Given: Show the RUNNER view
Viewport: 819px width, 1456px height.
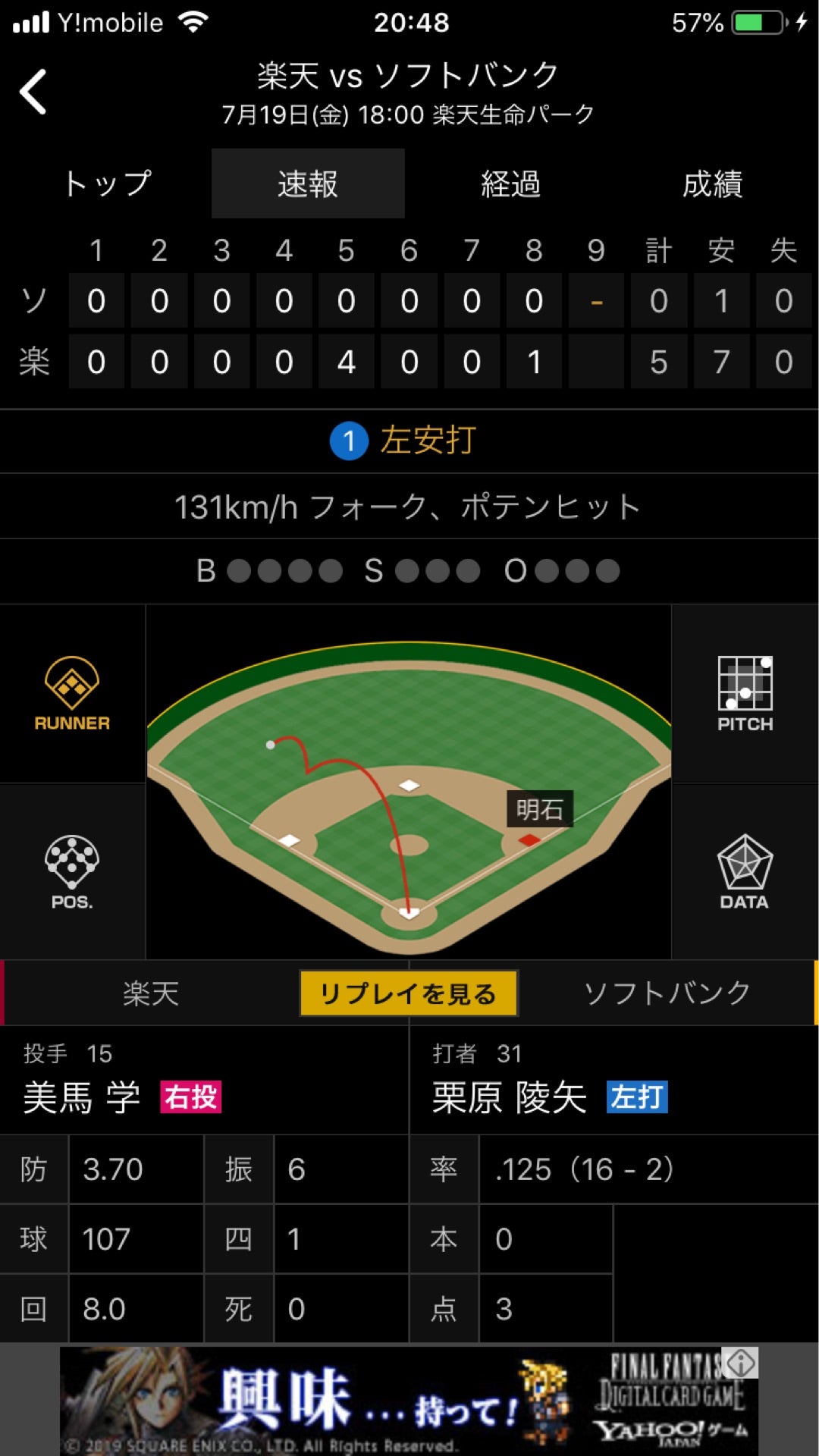Looking at the screenshot, I should click(72, 693).
